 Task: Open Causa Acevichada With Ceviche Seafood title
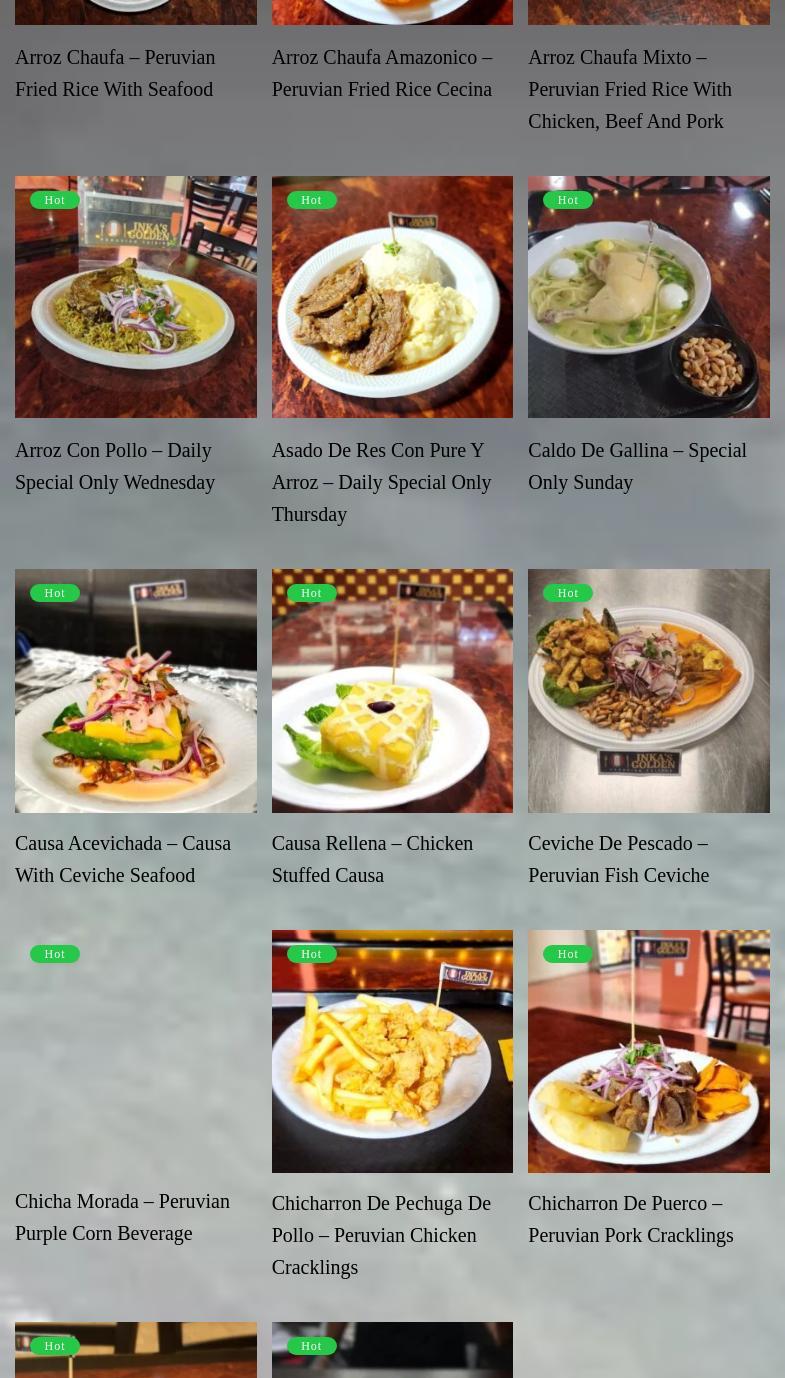coord(123,859)
